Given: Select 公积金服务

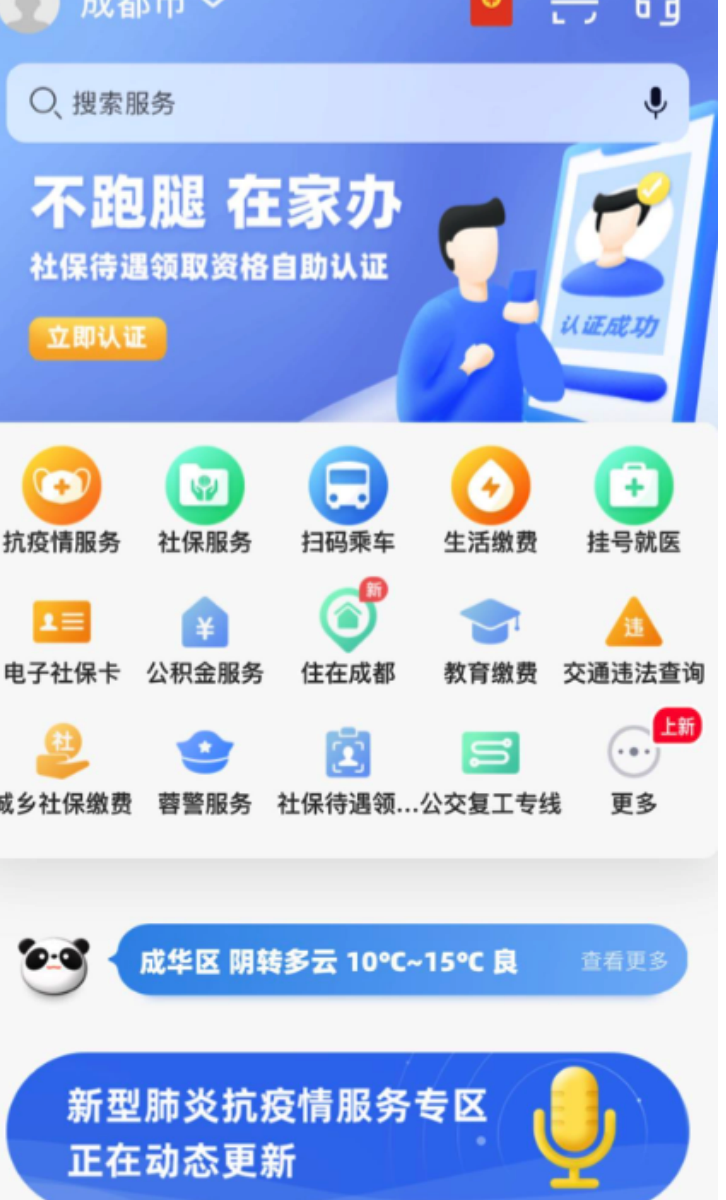Looking at the screenshot, I should click(205, 636).
